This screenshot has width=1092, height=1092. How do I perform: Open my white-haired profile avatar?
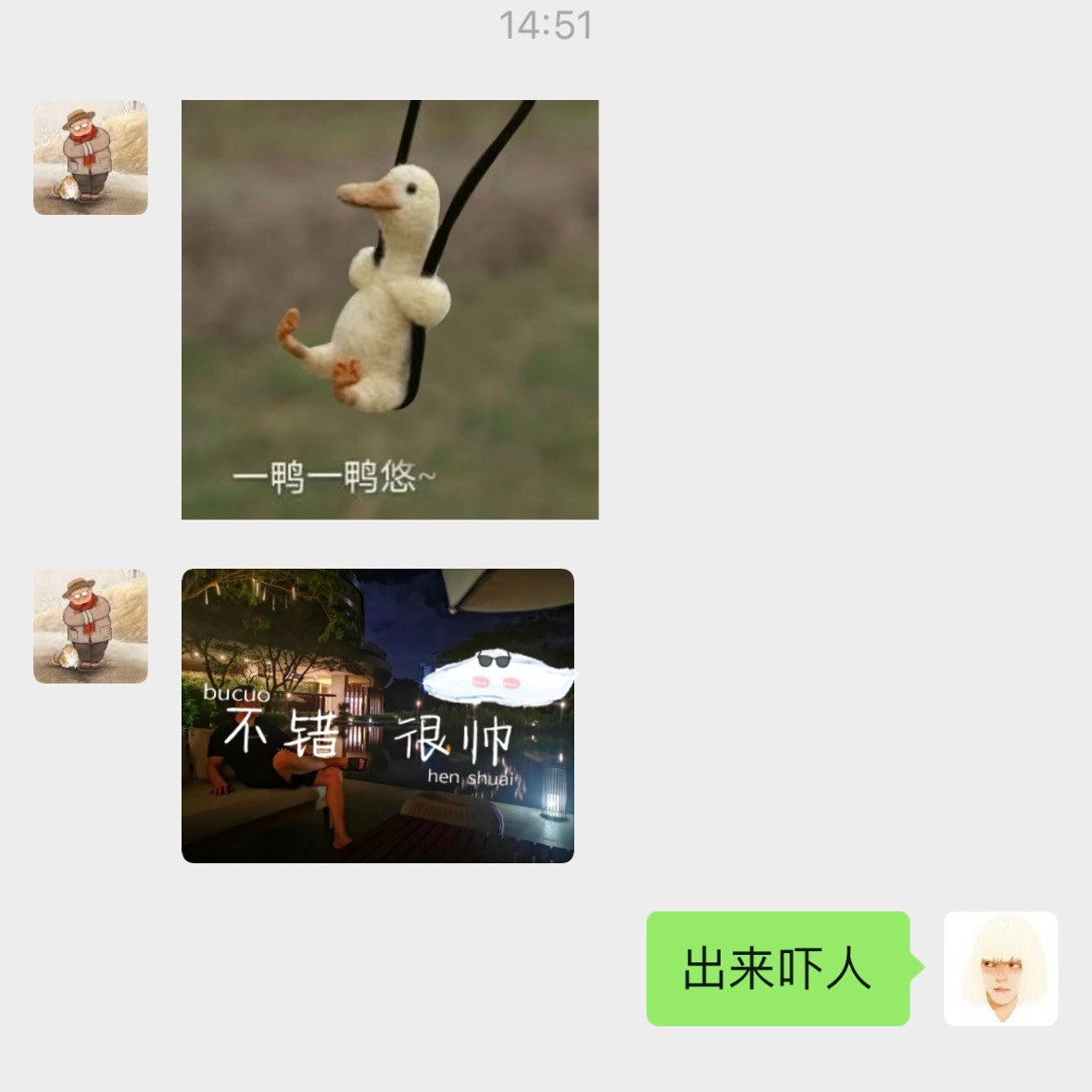[x=1000, y=968]
